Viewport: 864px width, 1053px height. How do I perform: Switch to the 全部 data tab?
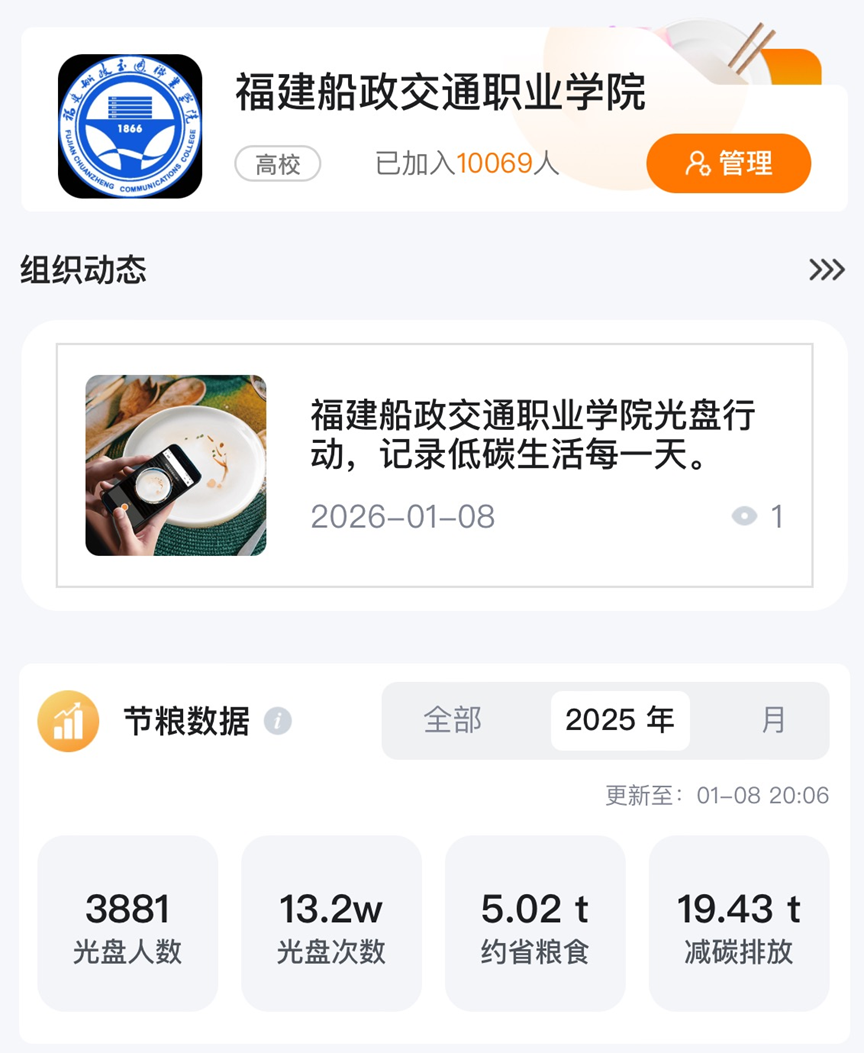(x=453, y=720)
